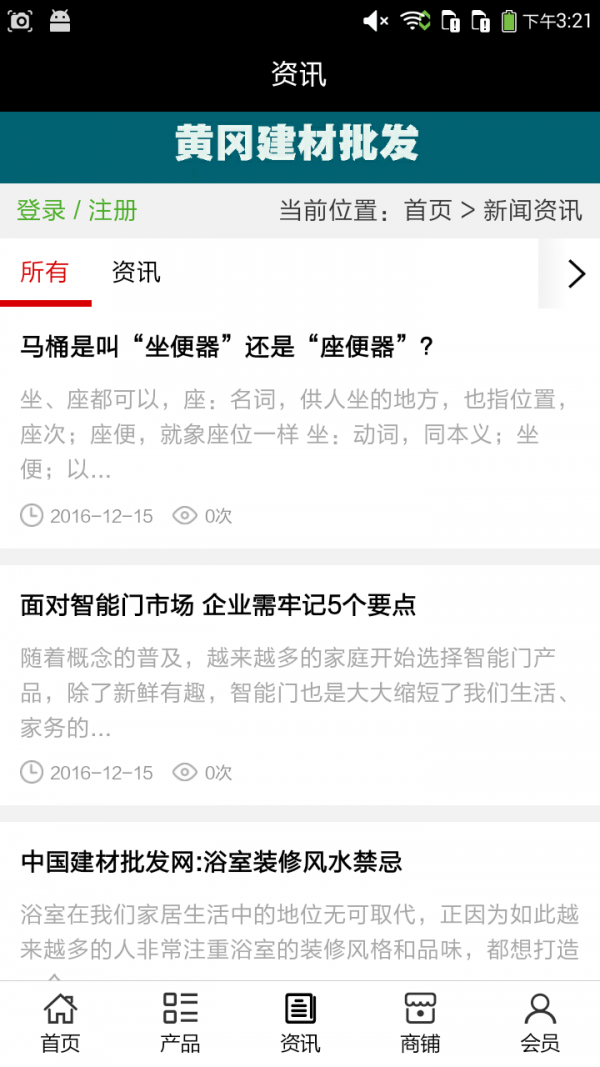This screenshot has width=600, height=1067.
Task: Open the 产品 bottom tab
Action: click(x=180, y=1023)
